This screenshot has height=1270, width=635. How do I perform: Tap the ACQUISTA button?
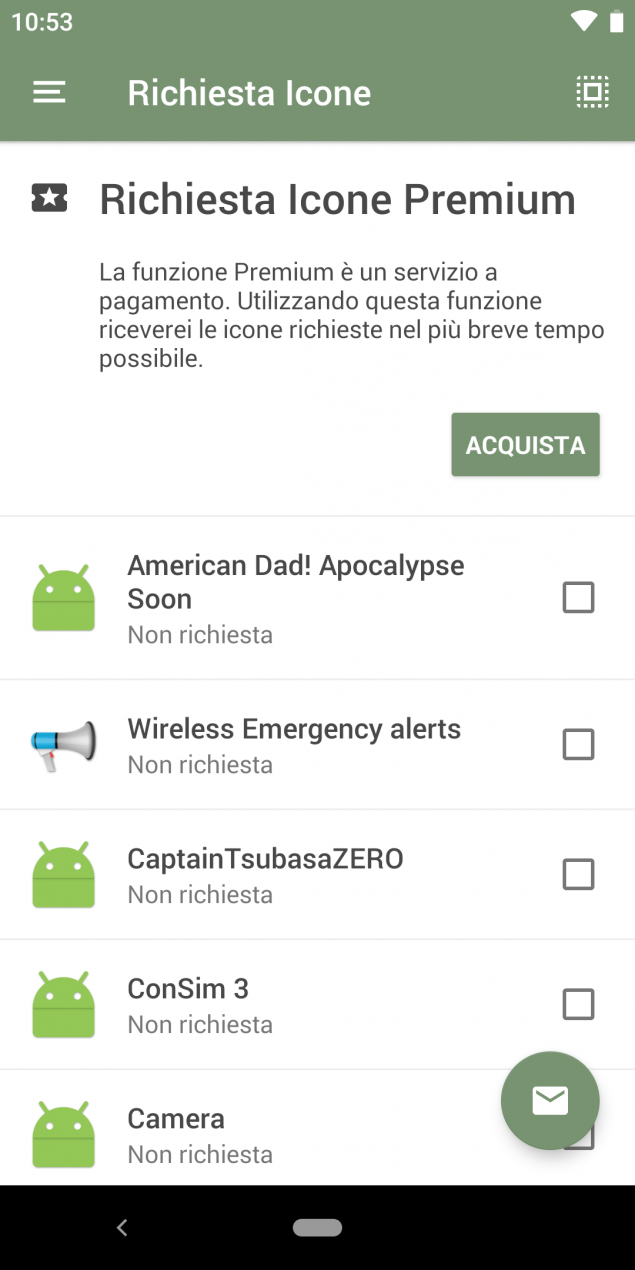525,445
